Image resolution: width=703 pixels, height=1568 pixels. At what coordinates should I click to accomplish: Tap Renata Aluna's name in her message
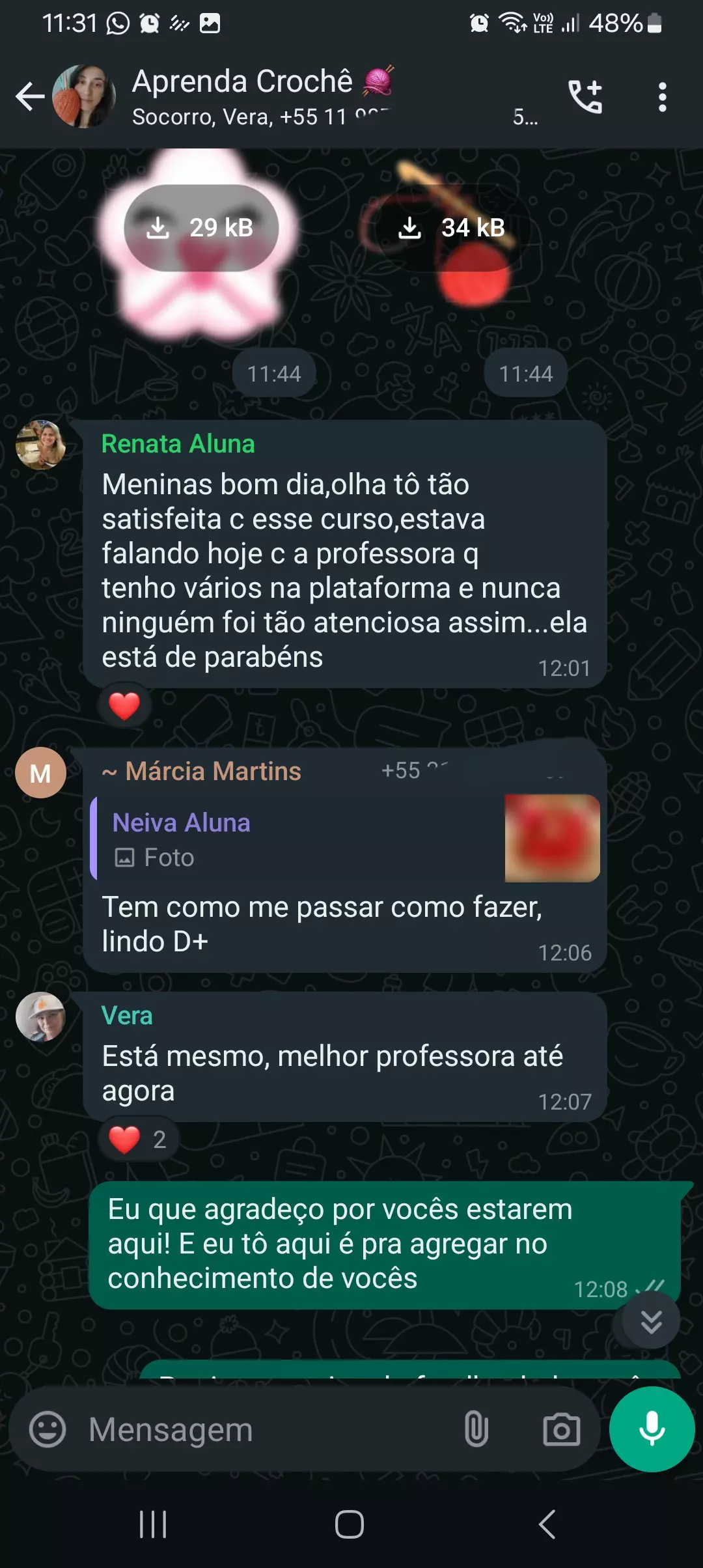pyautogui.click(x=178, y=443)
